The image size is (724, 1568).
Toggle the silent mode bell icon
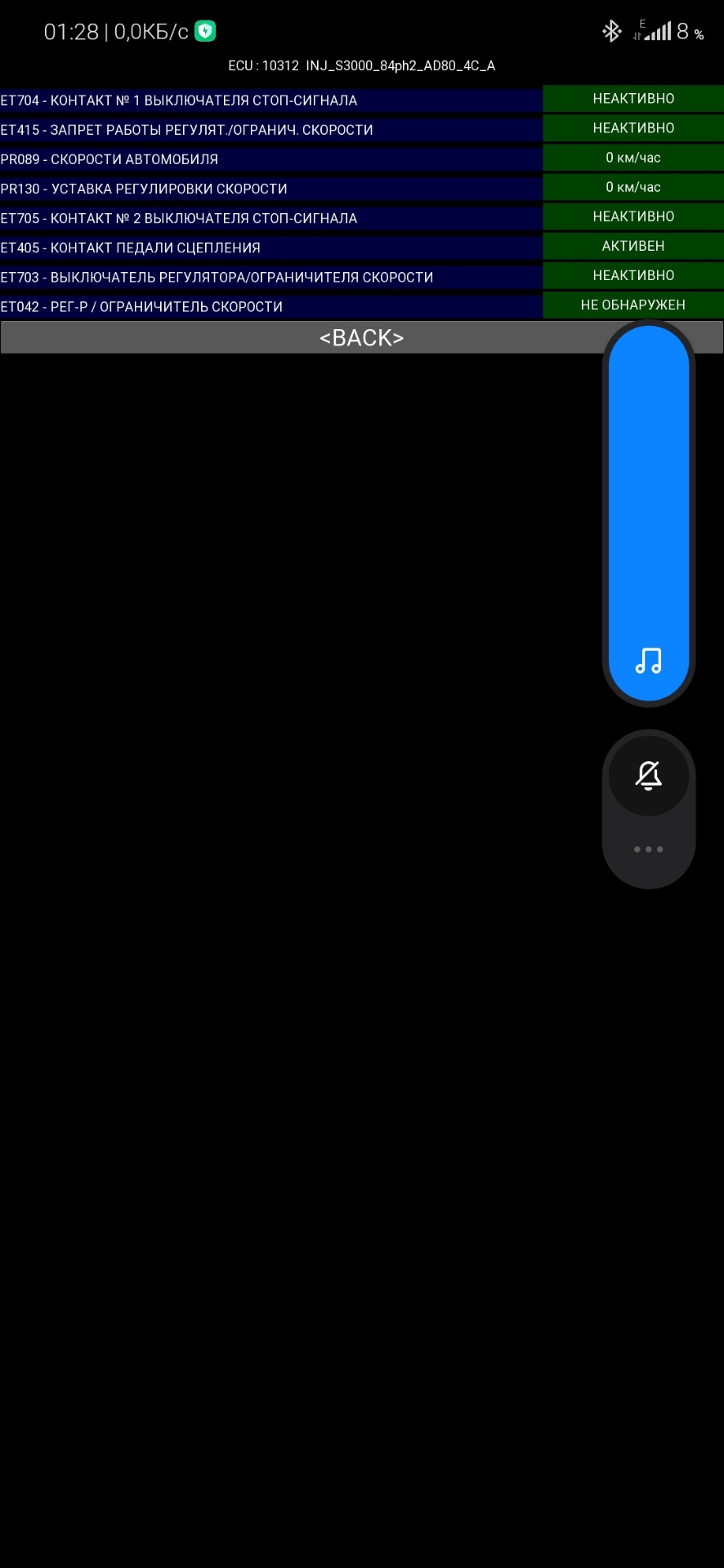[649, 775]
